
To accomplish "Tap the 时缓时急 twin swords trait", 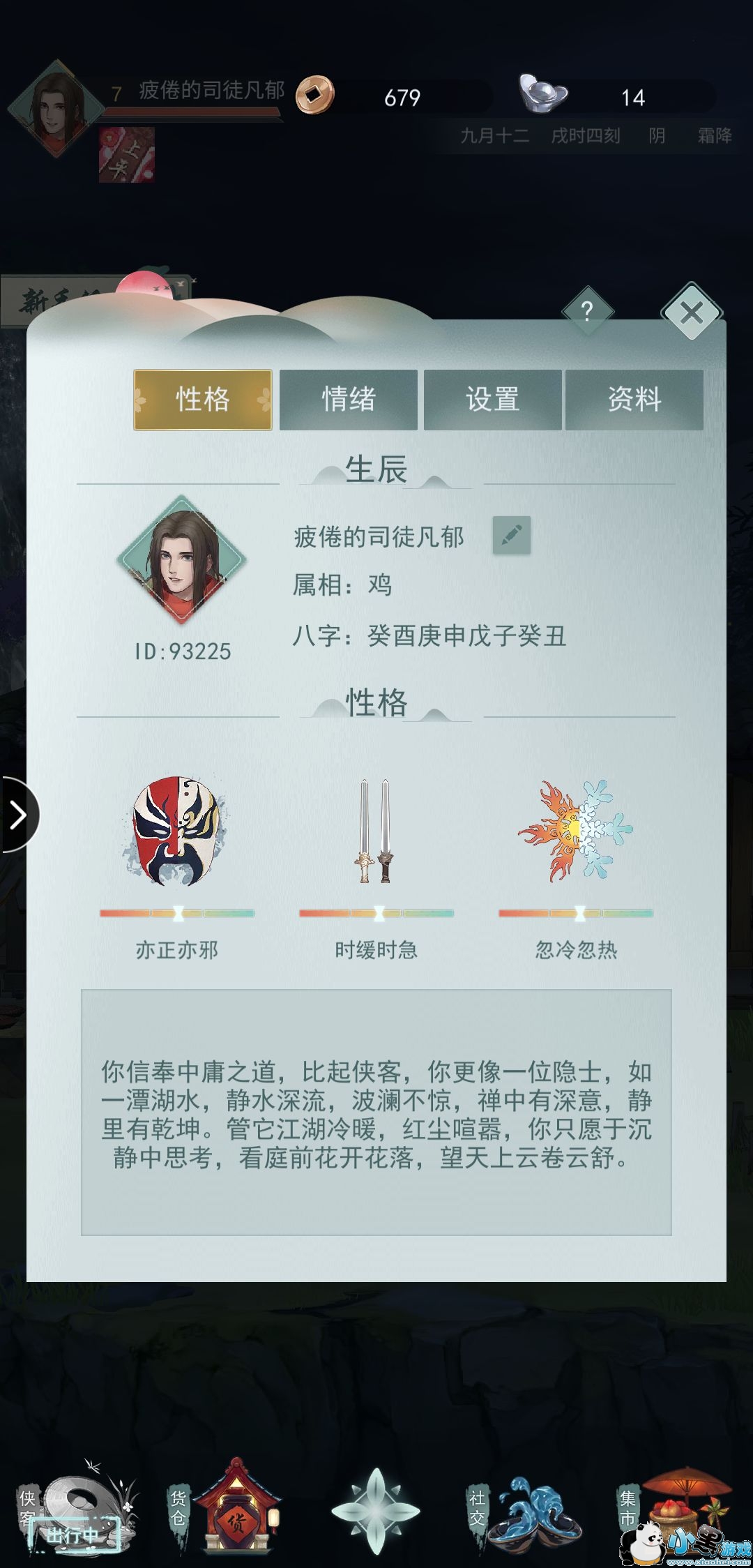I will click(375, 831).
